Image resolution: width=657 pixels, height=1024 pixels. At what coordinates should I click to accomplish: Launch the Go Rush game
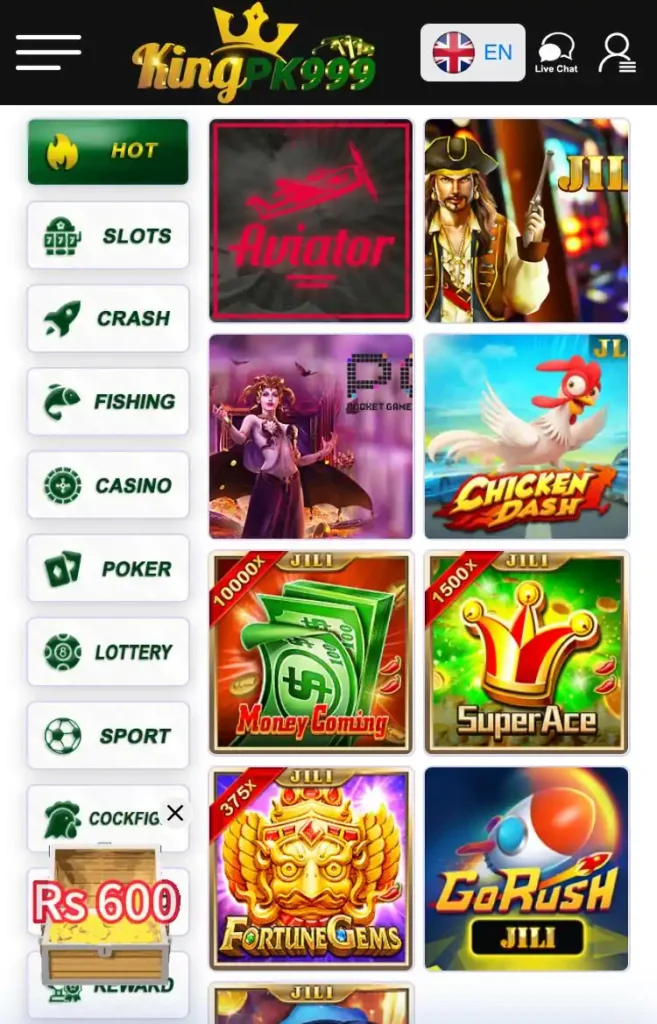[x=526, y=868]
